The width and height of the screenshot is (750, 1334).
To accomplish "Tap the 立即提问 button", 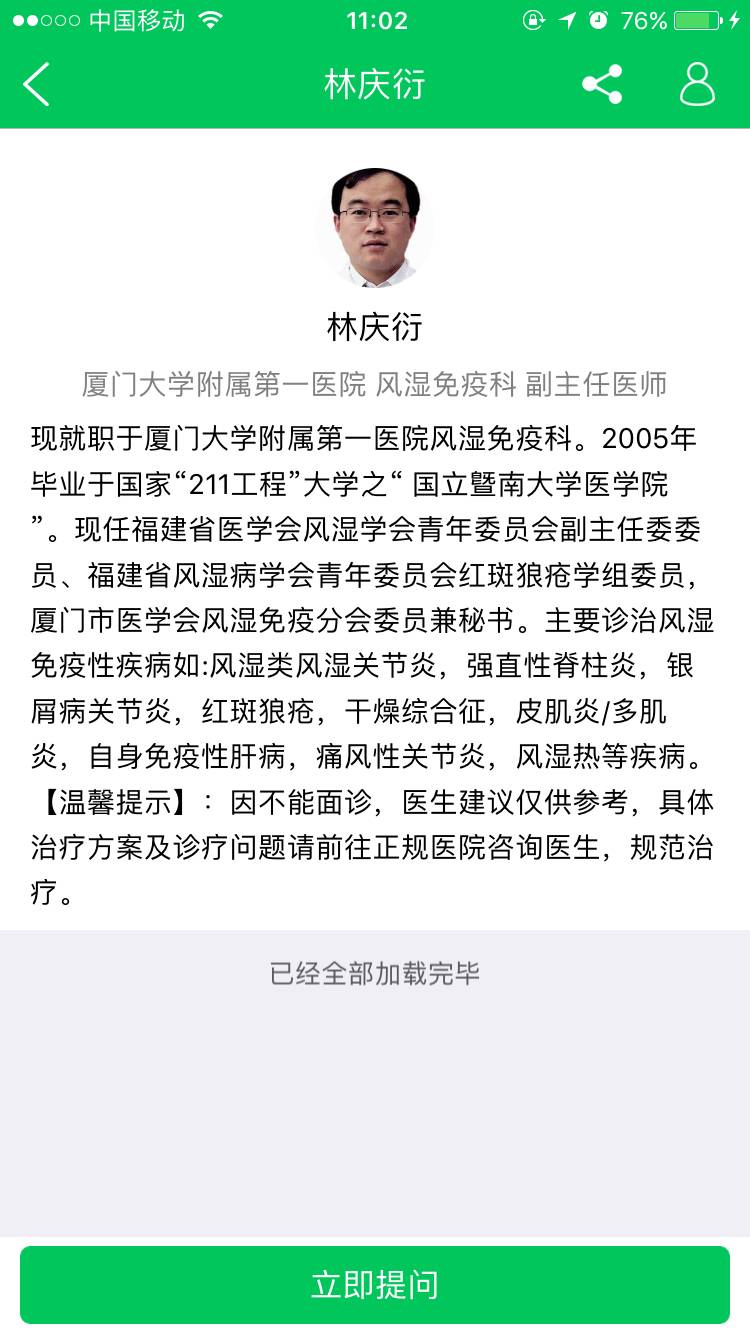I will (375, 1284).
